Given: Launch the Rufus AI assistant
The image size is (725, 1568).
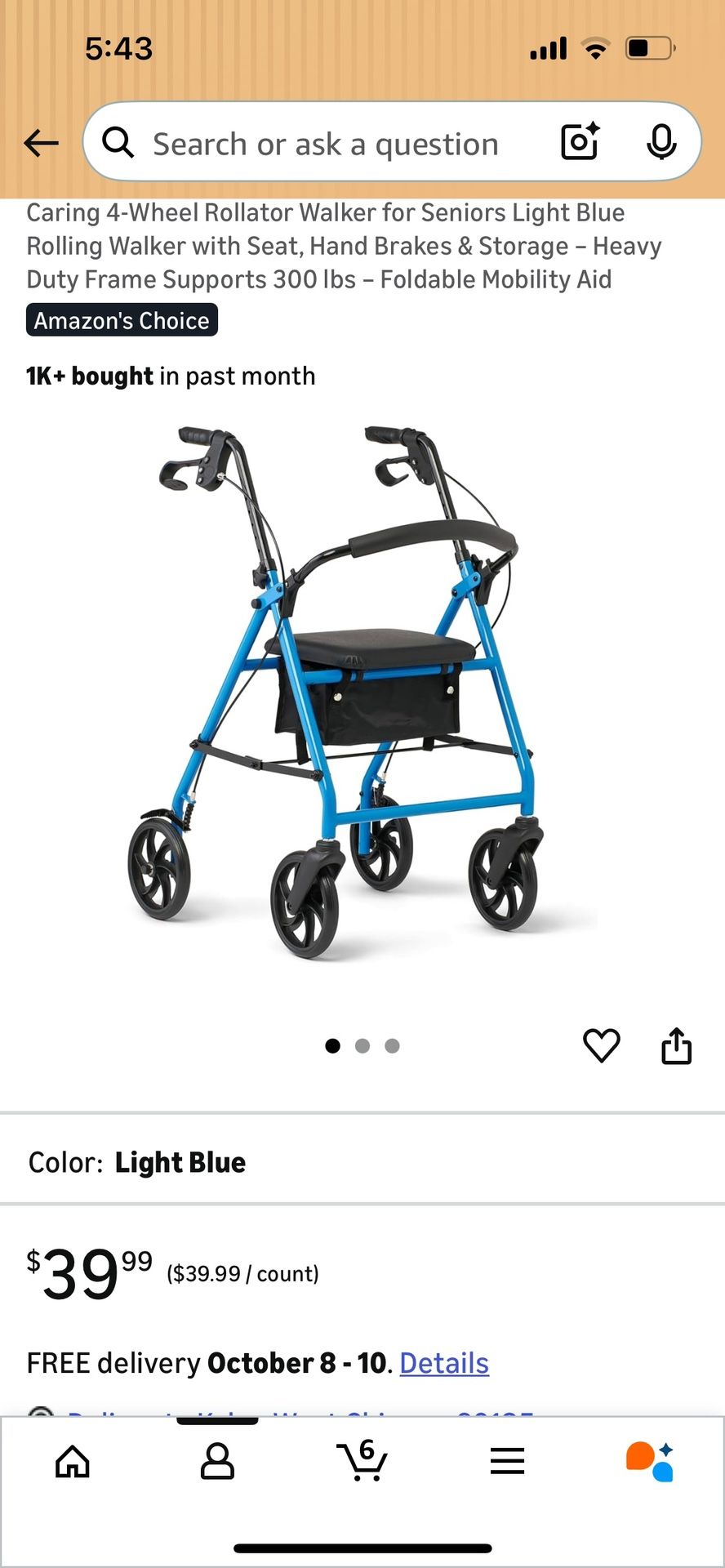Looking at the screenshot, I should 650,1461.
